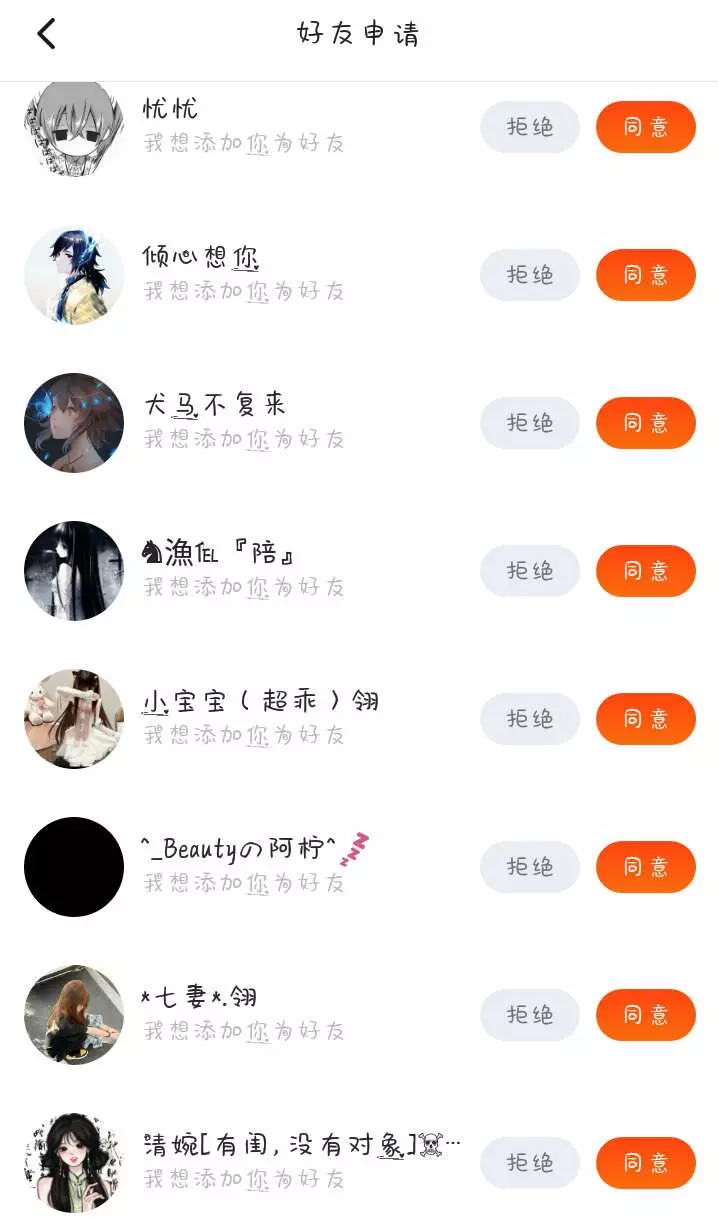Image resolution: width=718 pixels, height=1217 pixels.
Task: Accept friend request from 倾心想你
Action: [645, 275]
